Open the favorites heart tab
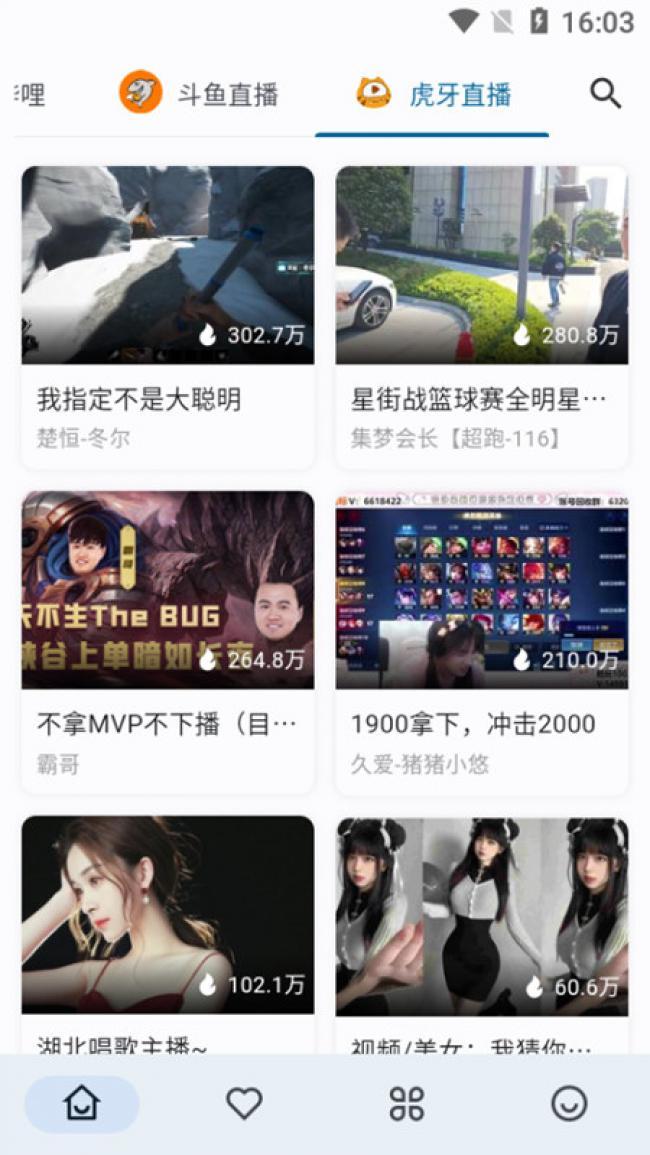The height and width of the screenshot is (1155, 650). (x=244, y=1103)
